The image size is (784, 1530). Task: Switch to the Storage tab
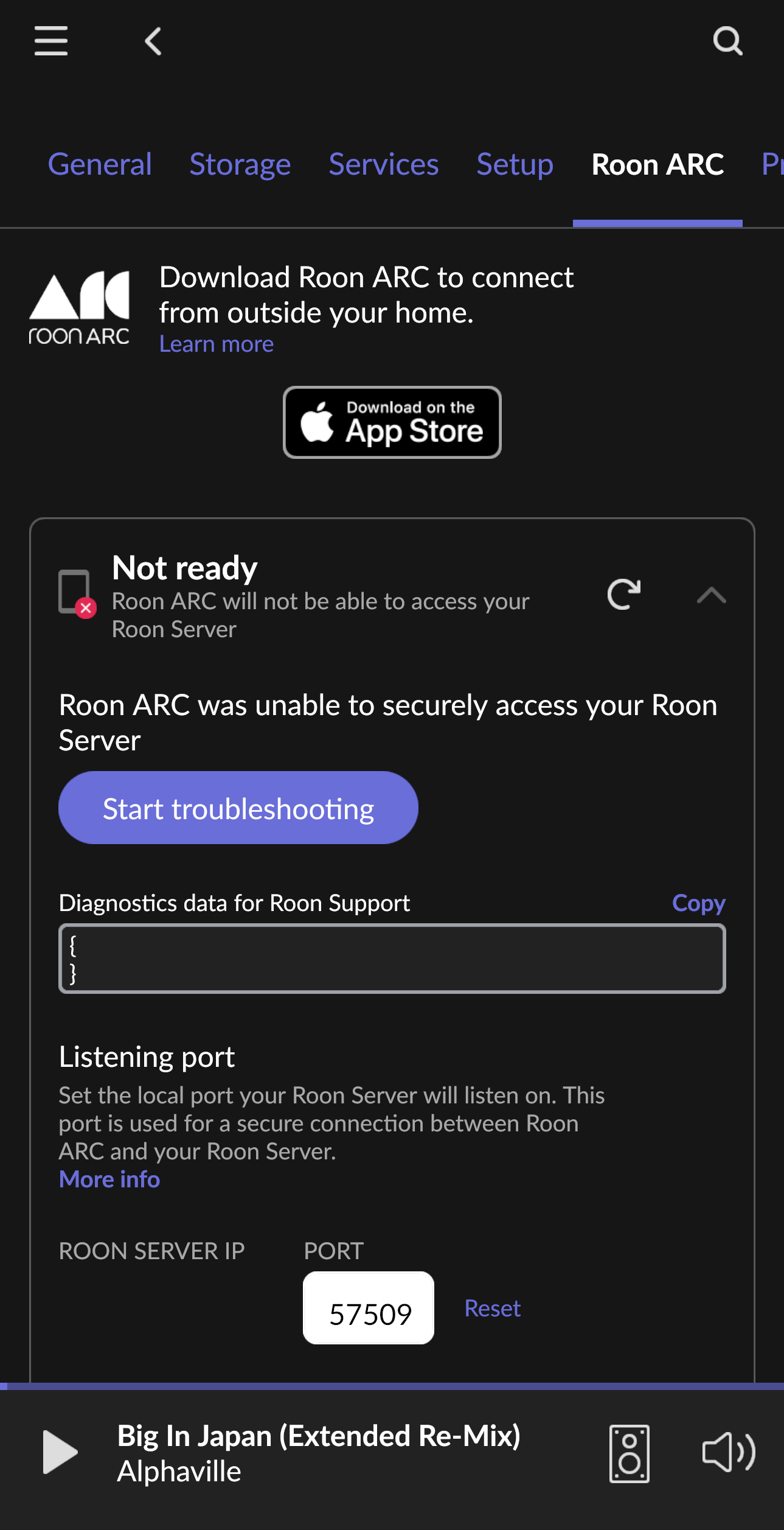pyautogui.click(x=240, y=164)
